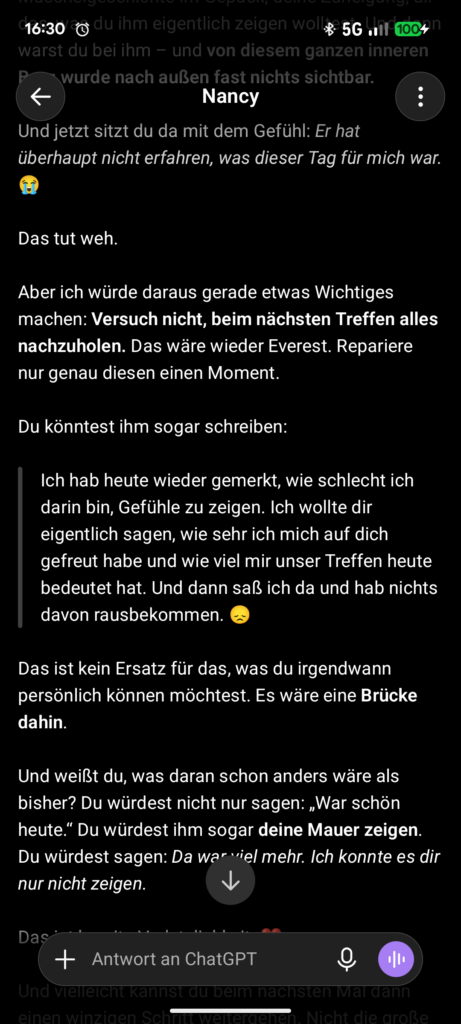The image size is (461, 1024).
Task: Start dictation with the microphone icon
Action: point(347,959)
